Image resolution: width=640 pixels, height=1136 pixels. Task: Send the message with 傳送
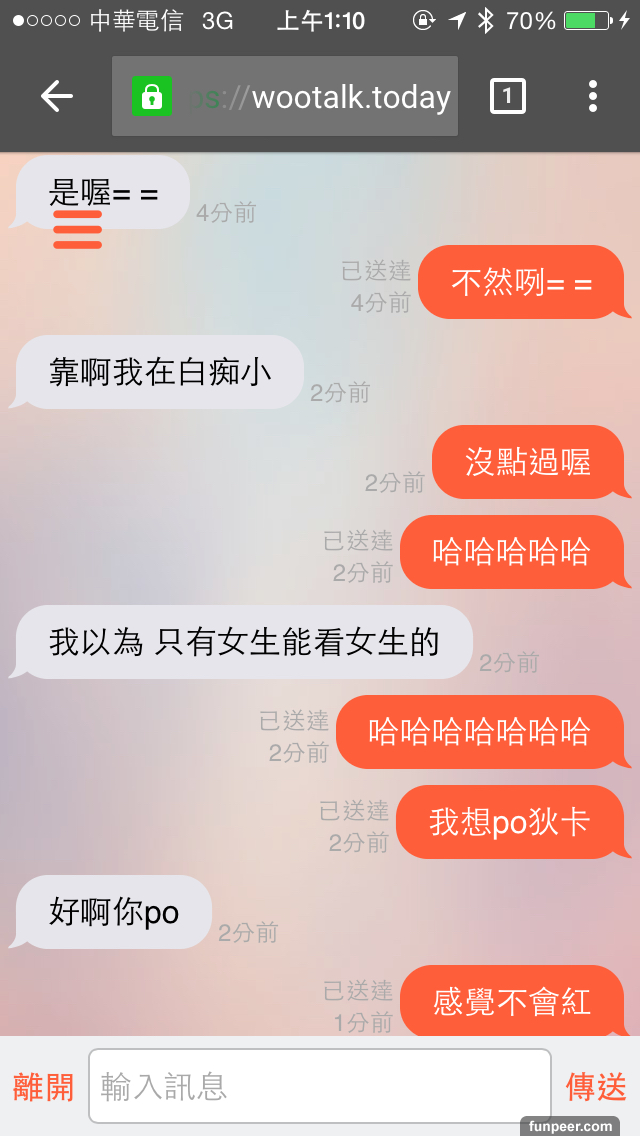(x=597, y=1086)
